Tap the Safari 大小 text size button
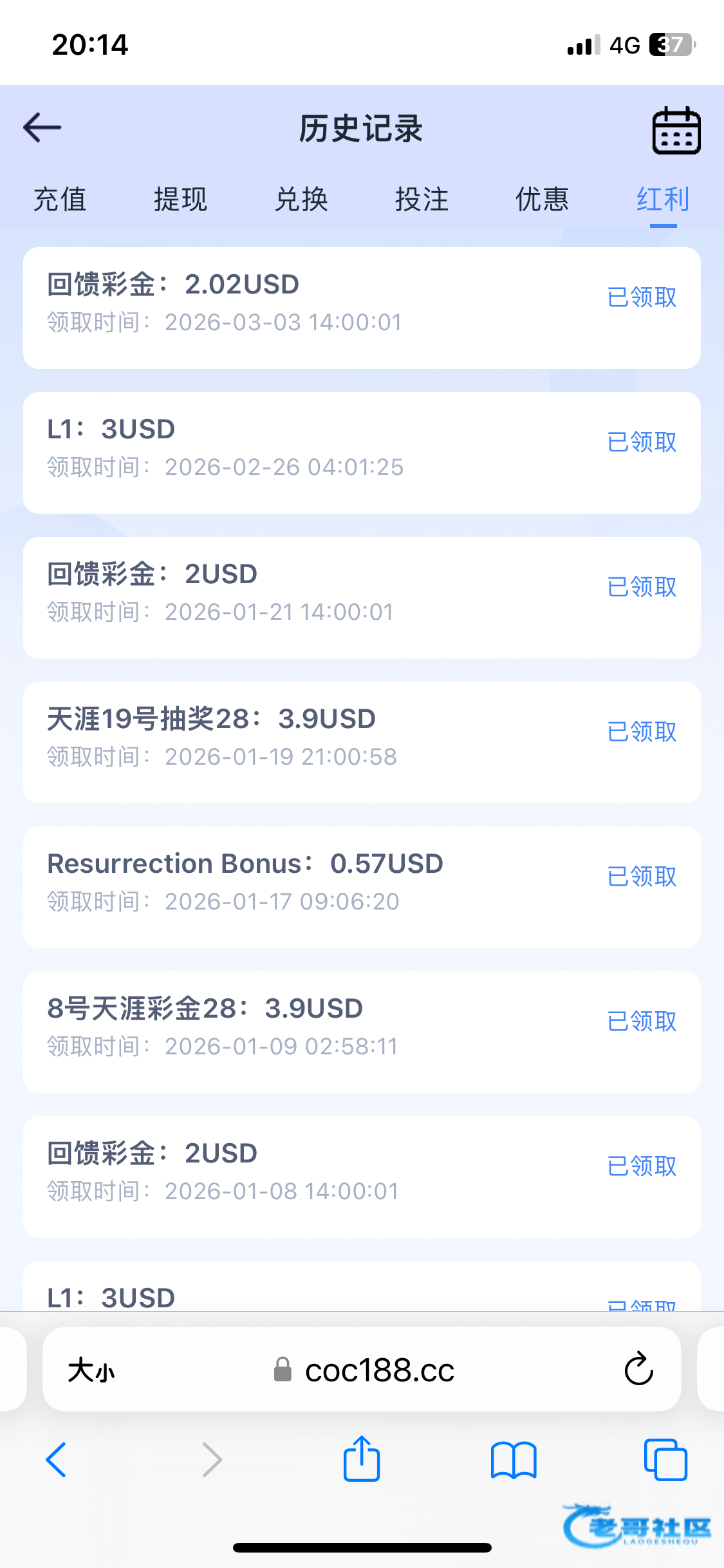The width and height of the screenshot is (724, 1568). click(91, 1370)
